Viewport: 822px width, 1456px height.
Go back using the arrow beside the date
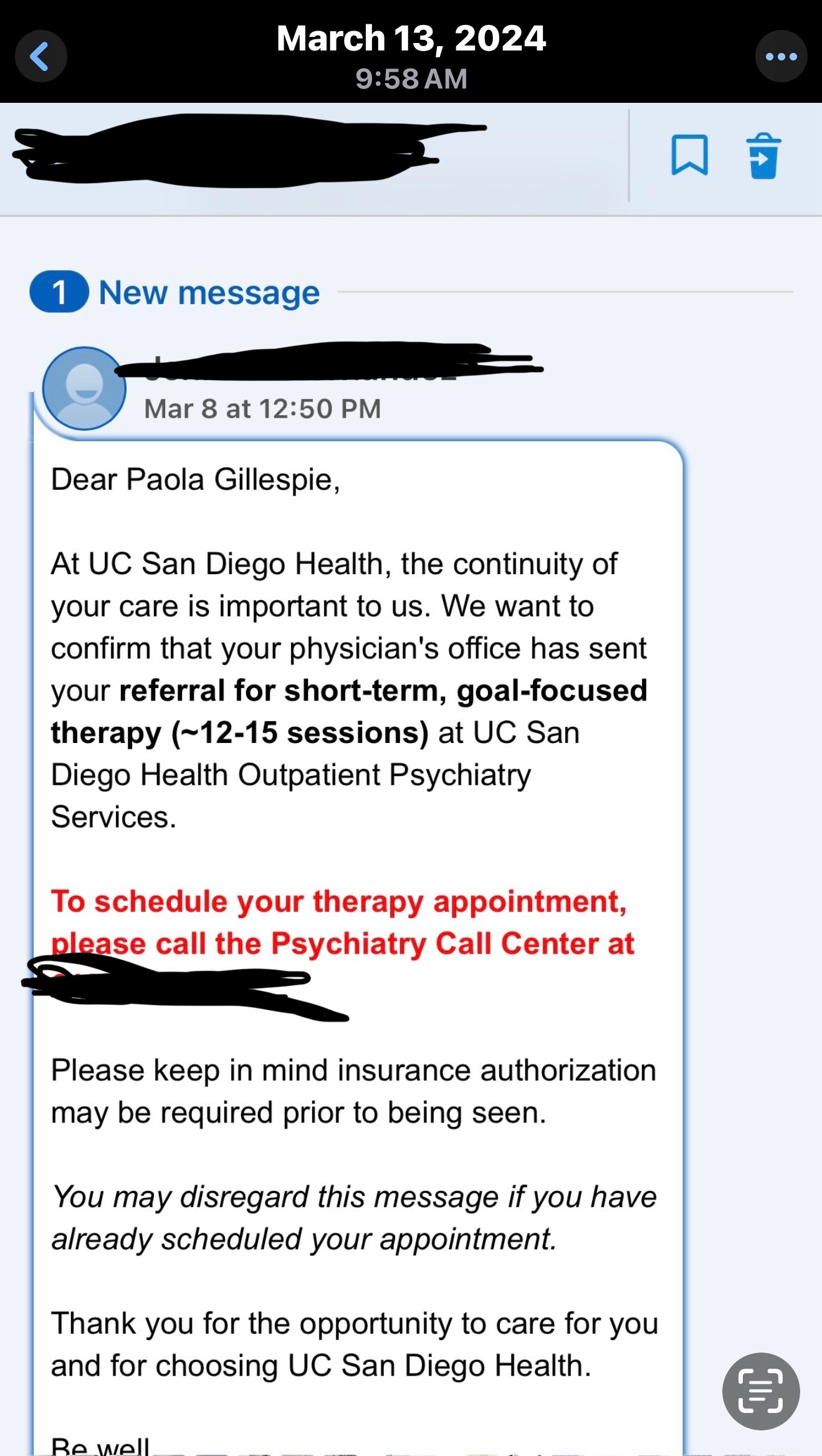pos(41,57)
